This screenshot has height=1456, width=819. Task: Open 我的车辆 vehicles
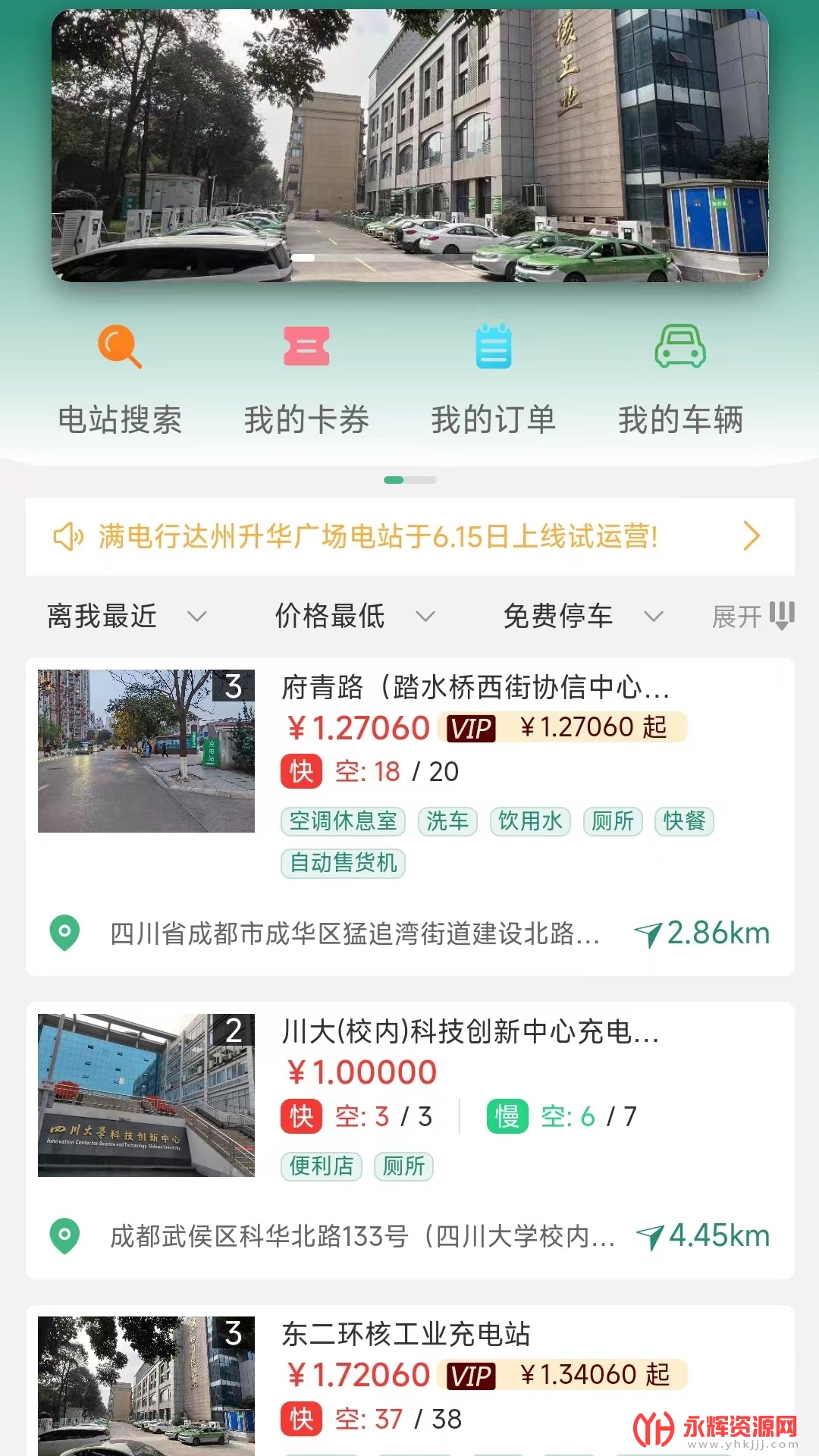click(x=680, y=379)
